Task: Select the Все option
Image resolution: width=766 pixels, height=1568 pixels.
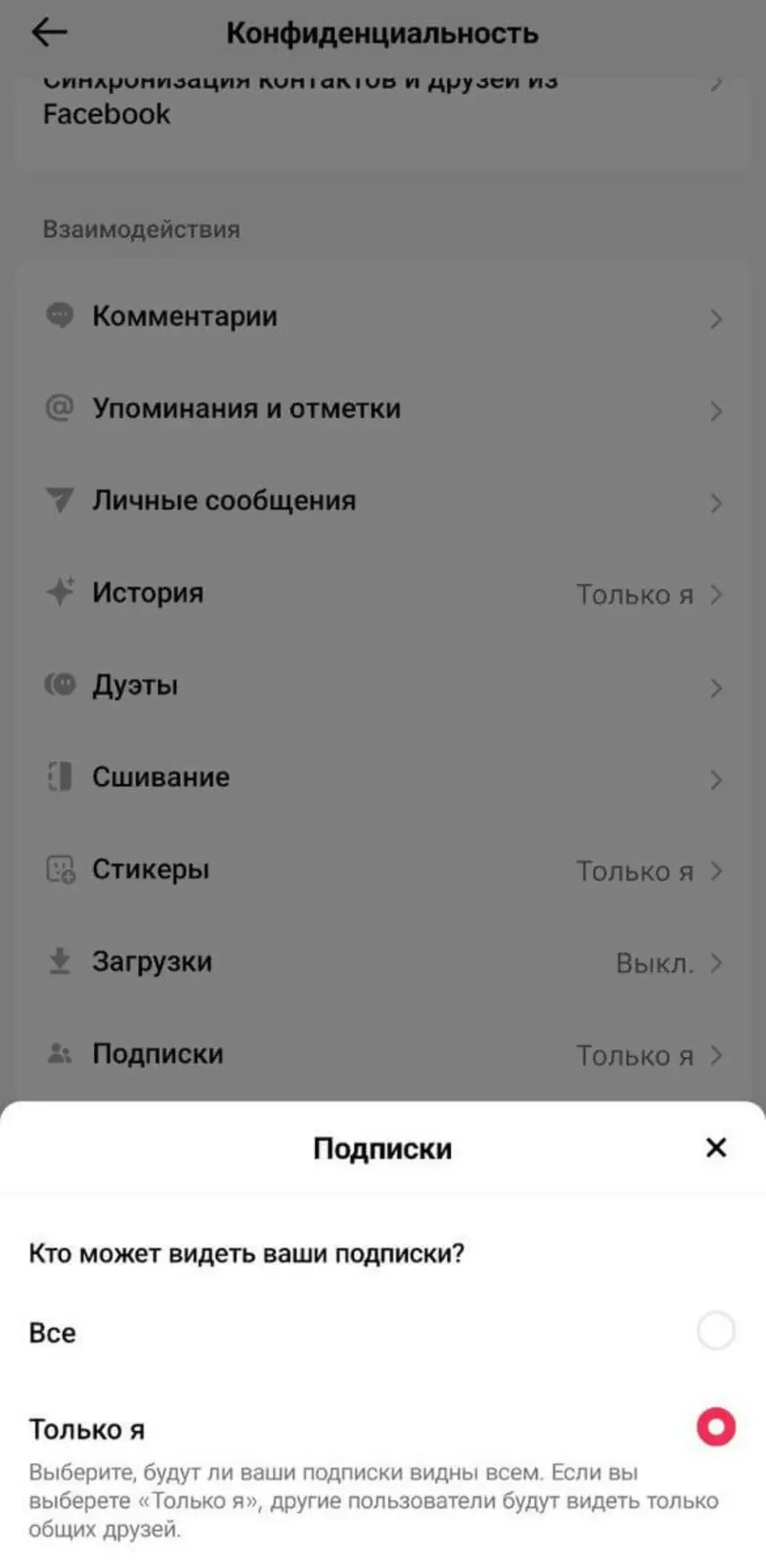Action: [715, 1331]
